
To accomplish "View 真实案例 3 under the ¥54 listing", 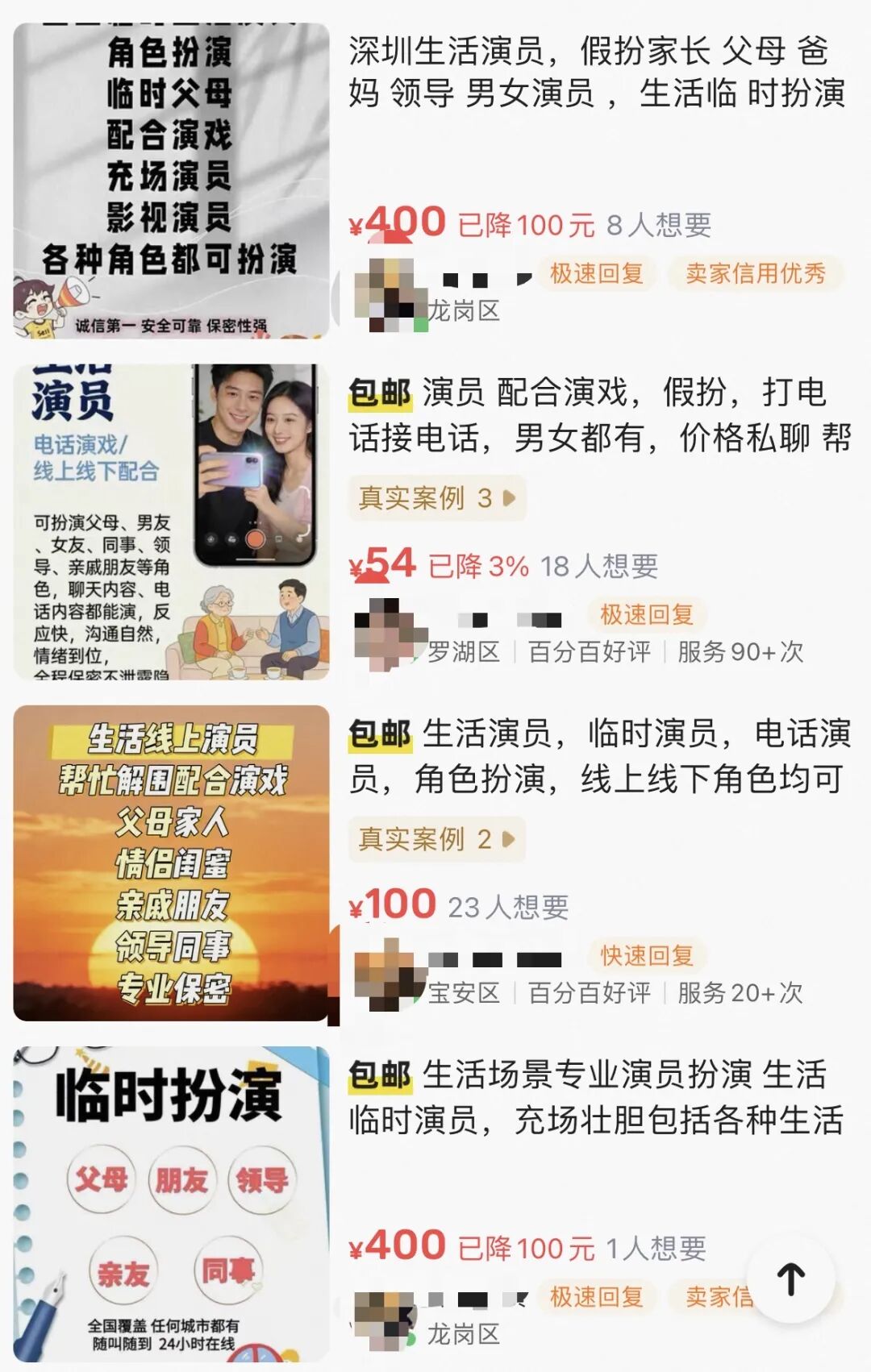I will 437,498.
